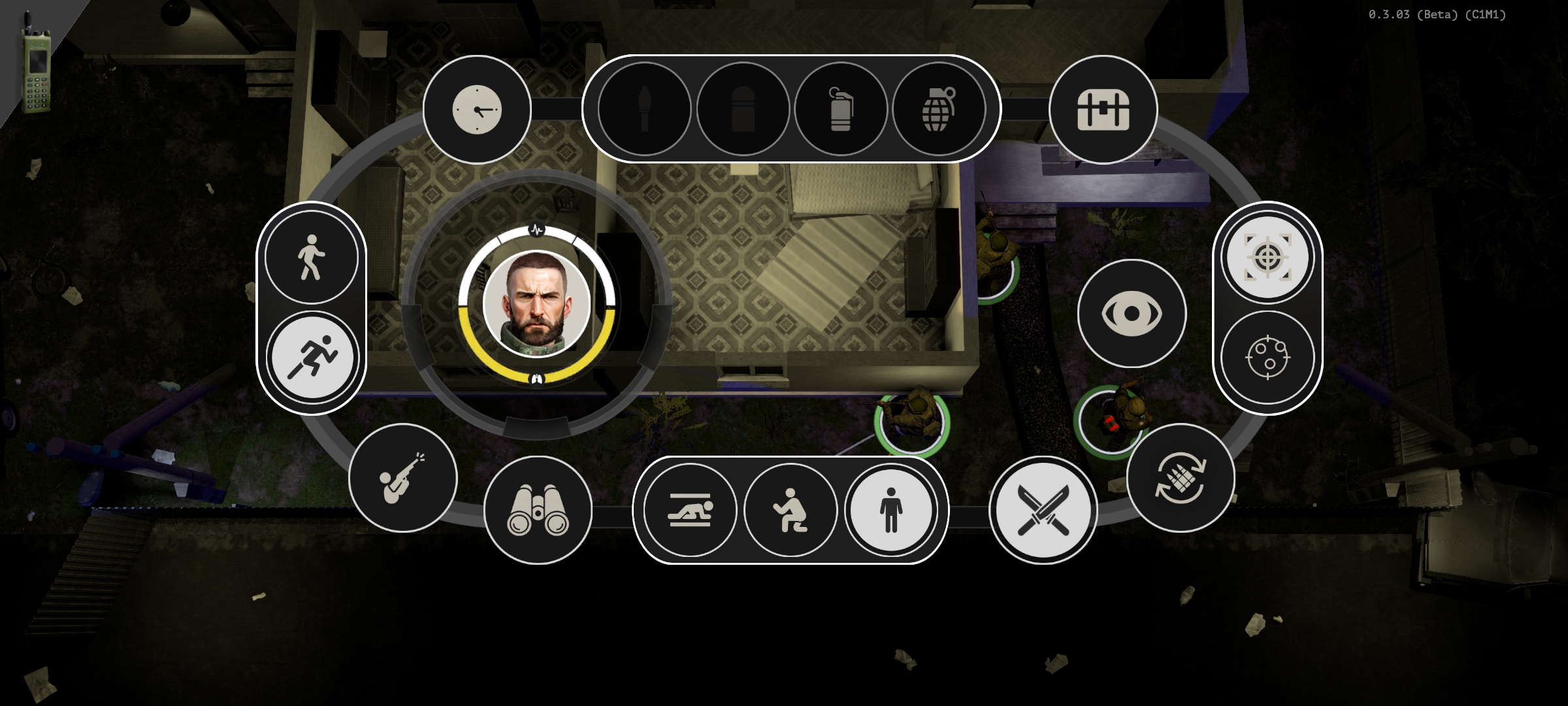This screenshot has height=706, width=1568.
Task: Set stance to crouching
Action: click(x=791, y=511)
